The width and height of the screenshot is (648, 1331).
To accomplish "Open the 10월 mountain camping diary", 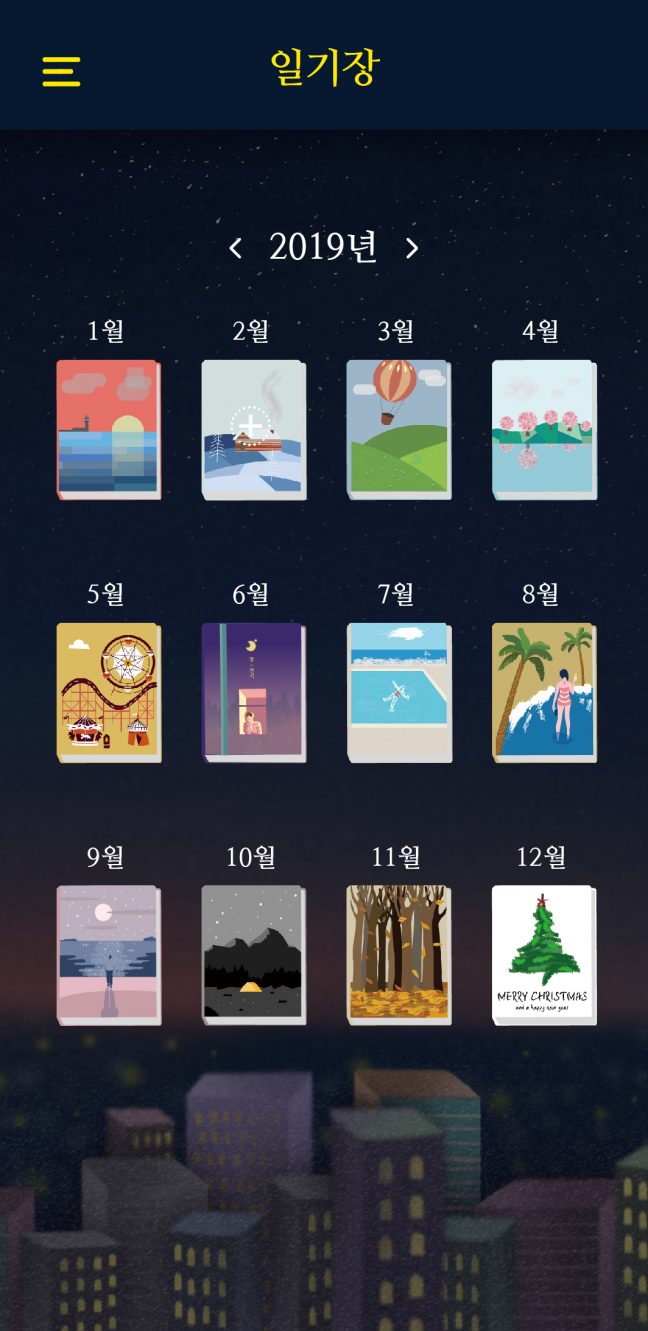I will coord(253,955).
